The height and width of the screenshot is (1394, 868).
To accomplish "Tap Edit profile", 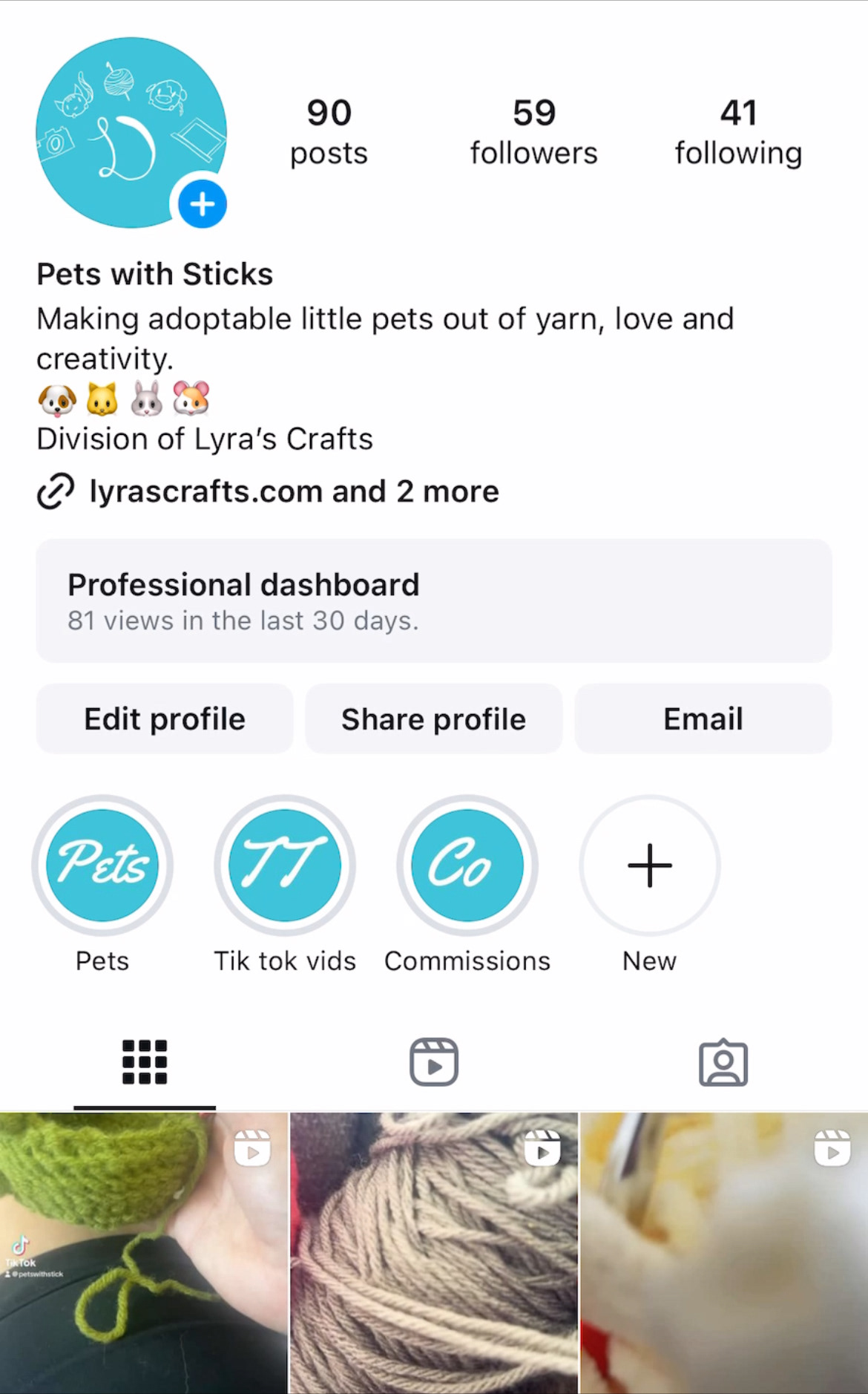I will coord(165,719).
